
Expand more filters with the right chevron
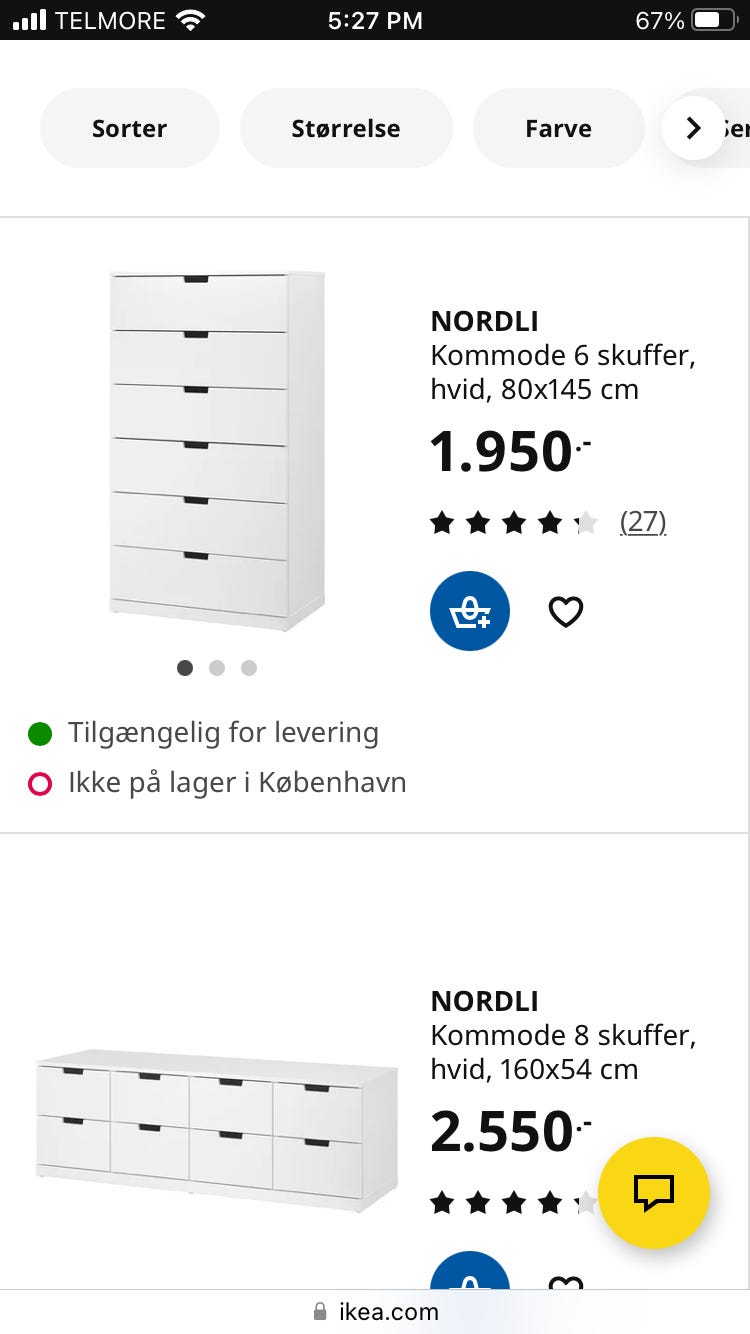[x=693, y=128]
